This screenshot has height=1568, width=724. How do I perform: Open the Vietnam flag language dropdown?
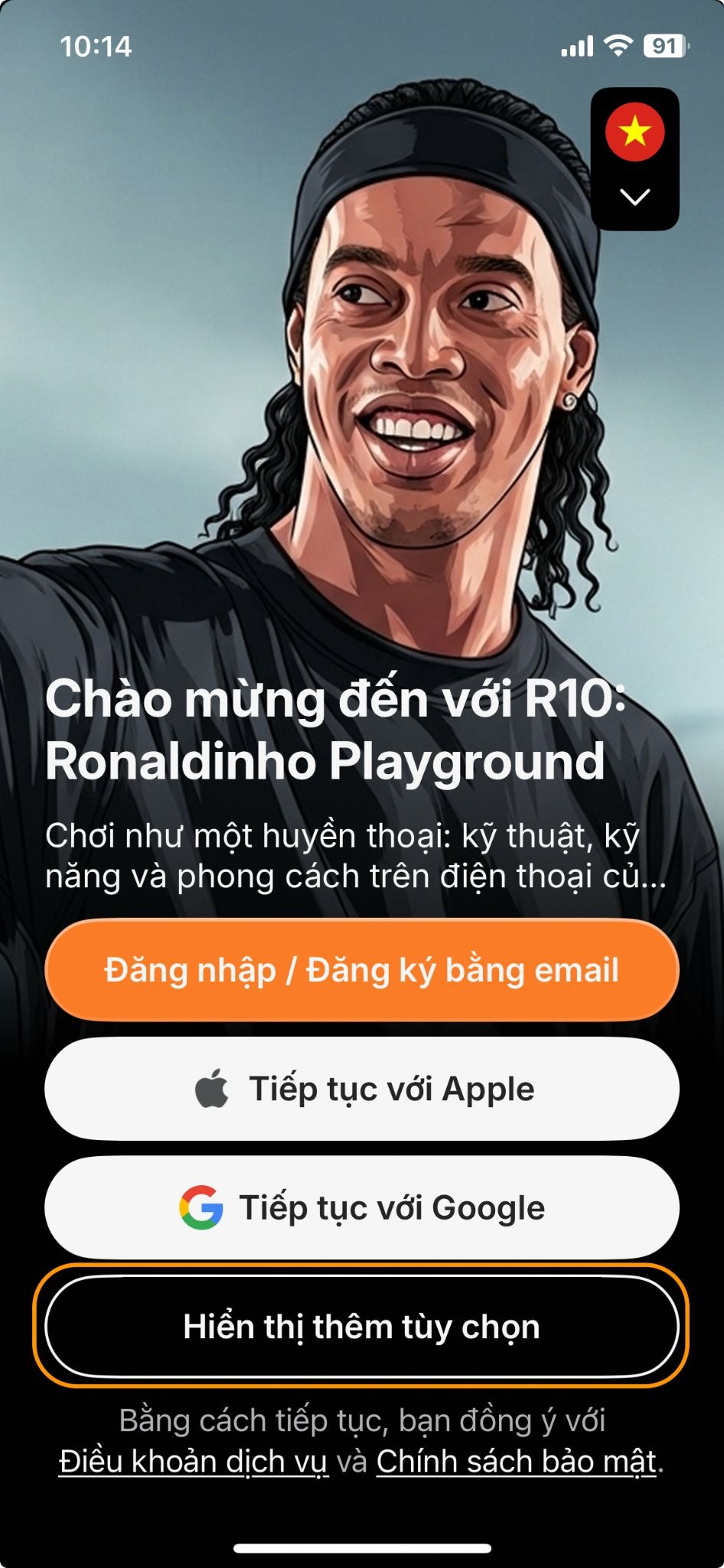pos(634,159)
